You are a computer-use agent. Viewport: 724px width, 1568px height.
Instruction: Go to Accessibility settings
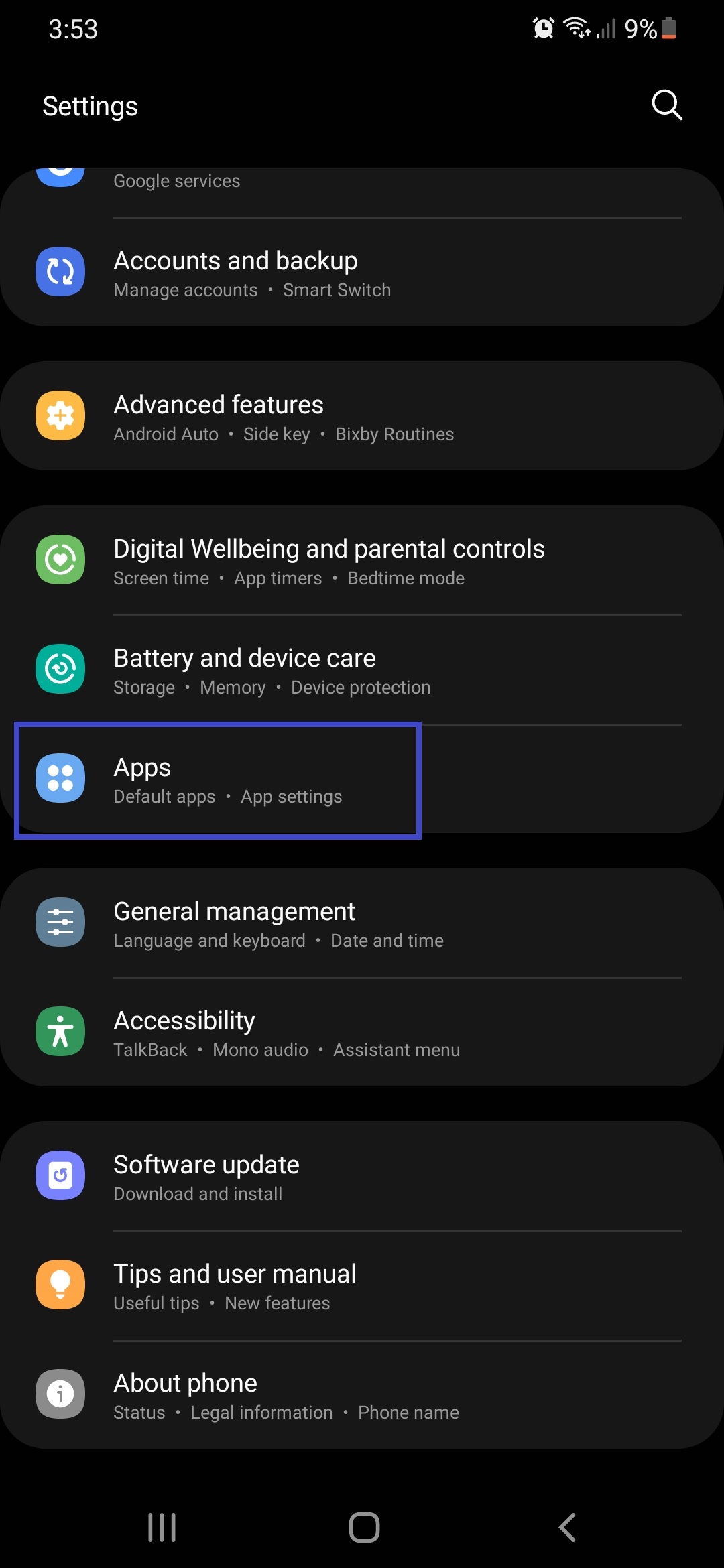point(362,1033)
